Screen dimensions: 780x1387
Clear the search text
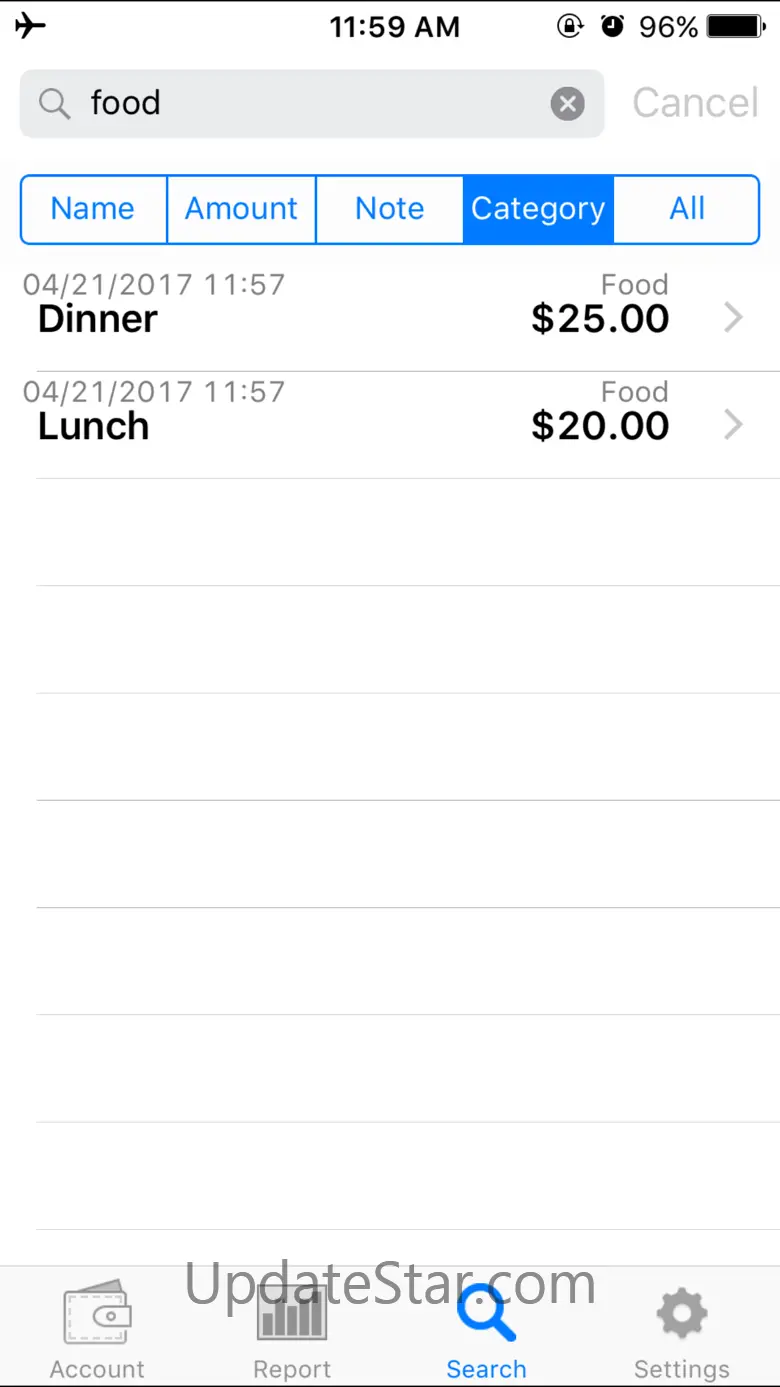567,103
